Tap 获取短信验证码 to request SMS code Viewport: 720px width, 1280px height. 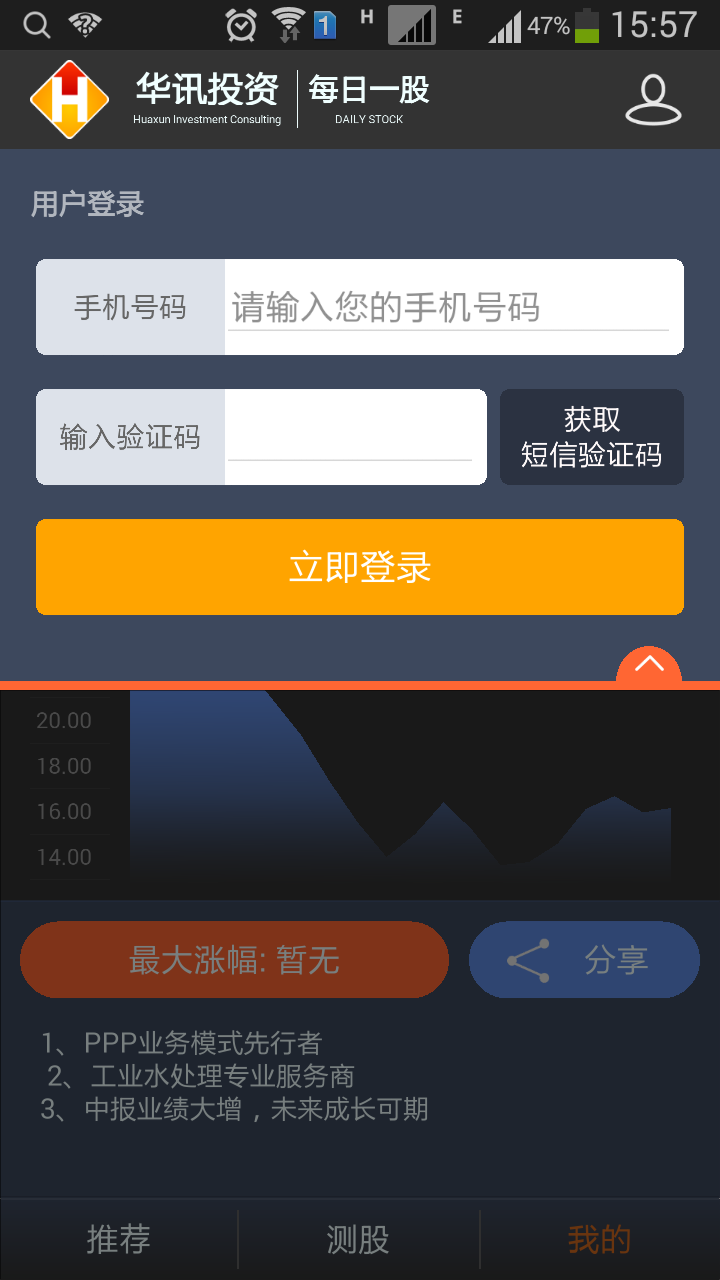591,437
